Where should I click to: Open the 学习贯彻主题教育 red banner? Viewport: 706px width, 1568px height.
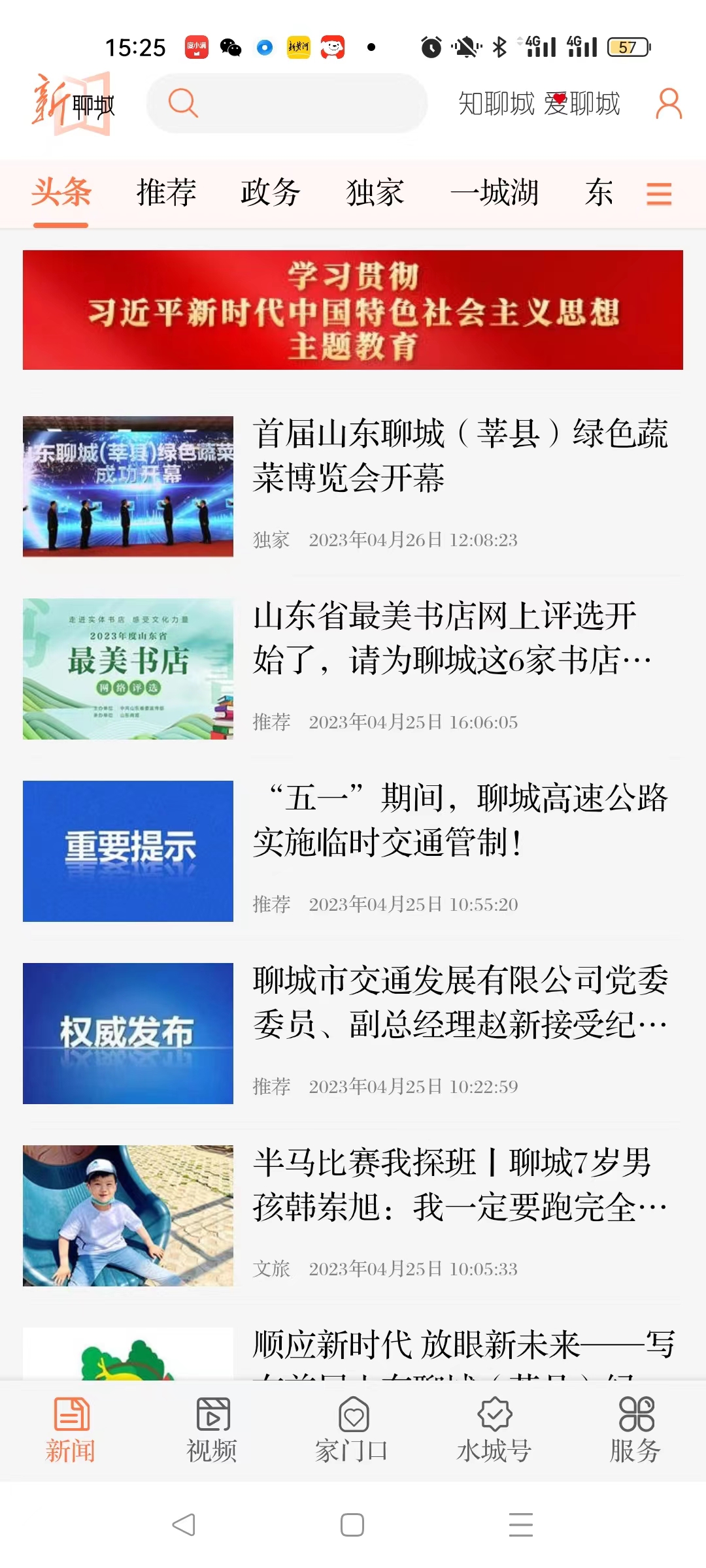point(353,310)
